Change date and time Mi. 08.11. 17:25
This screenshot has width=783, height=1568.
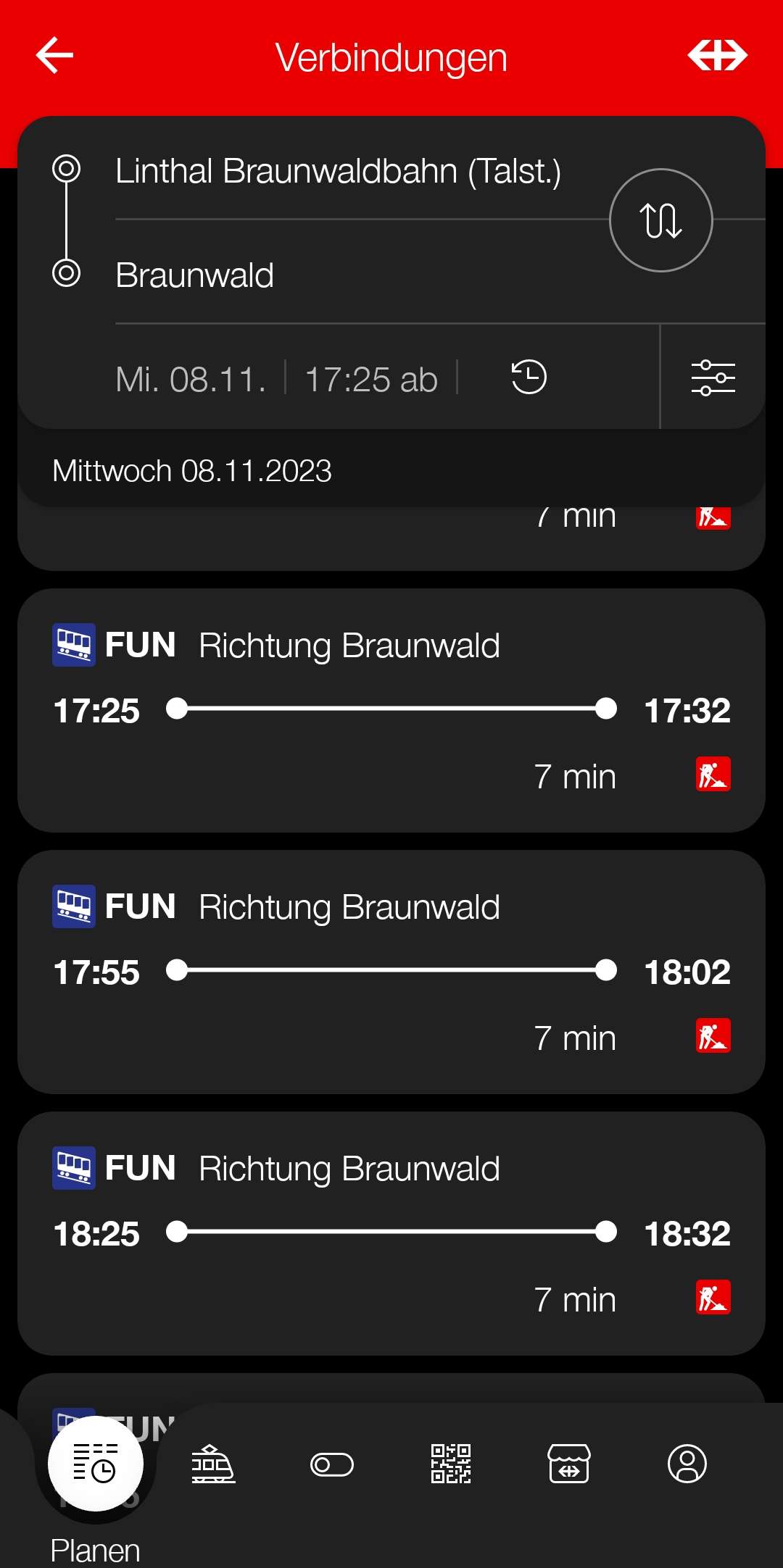(x=275, y=379)
